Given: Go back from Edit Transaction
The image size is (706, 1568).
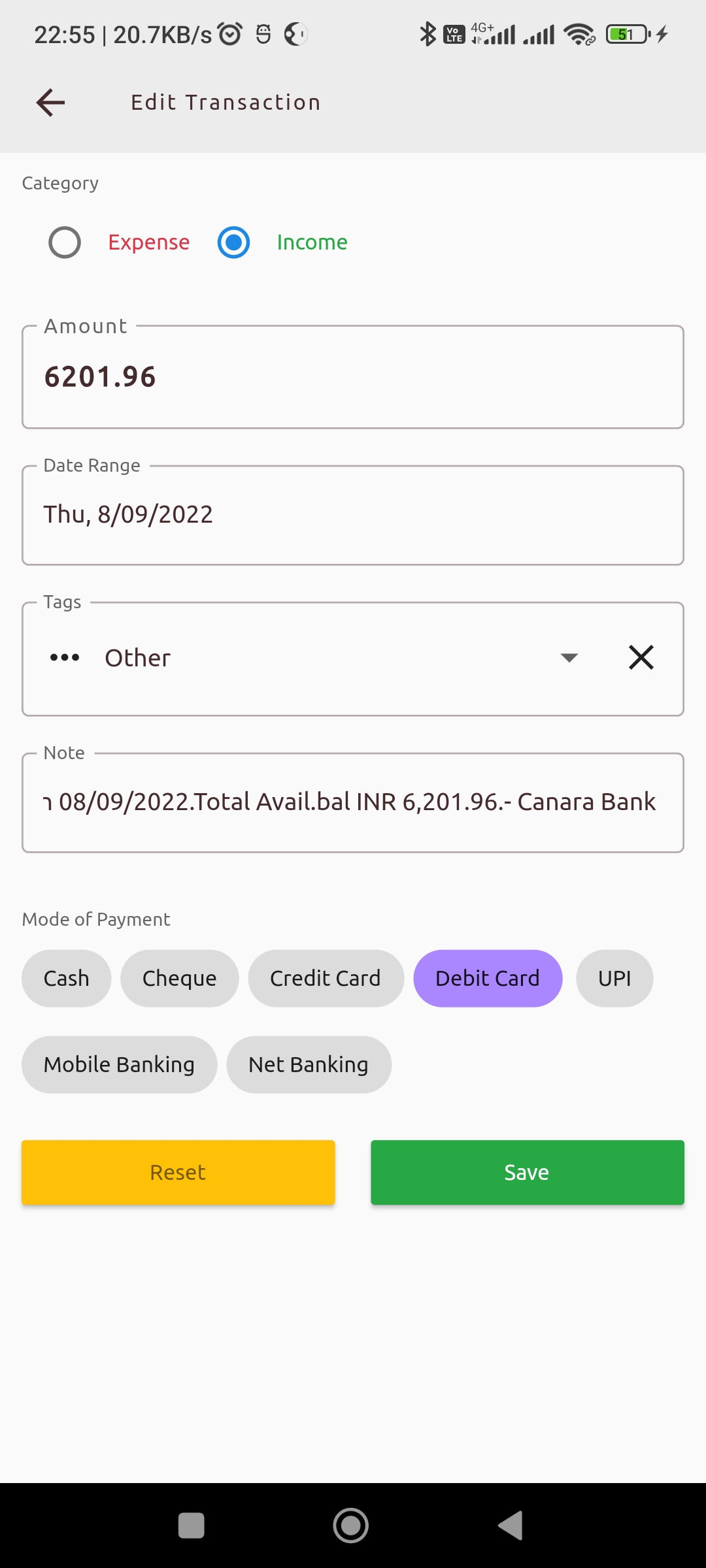Looking at the screenshot, I should (x=50, y=103).
